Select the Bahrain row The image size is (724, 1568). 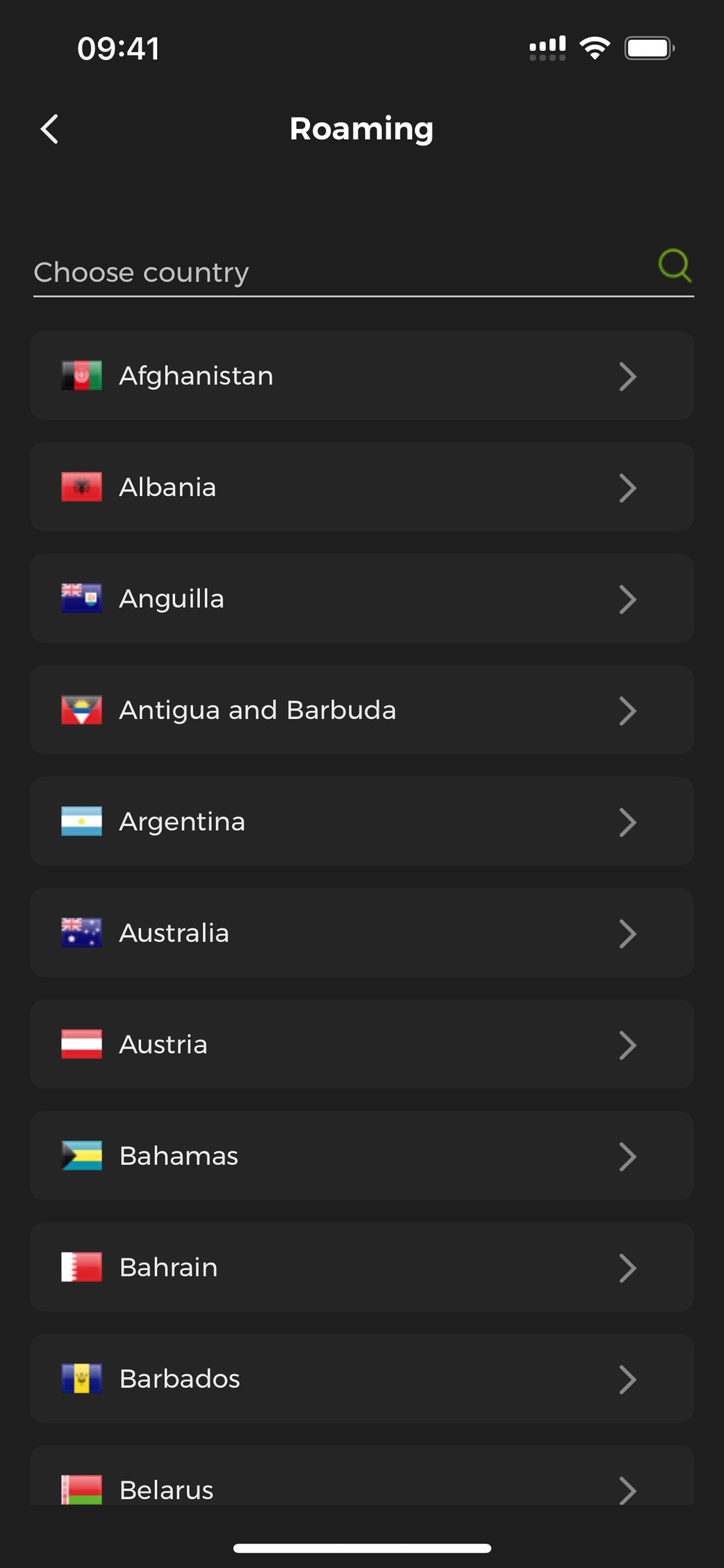click(x=361, y=1267)
